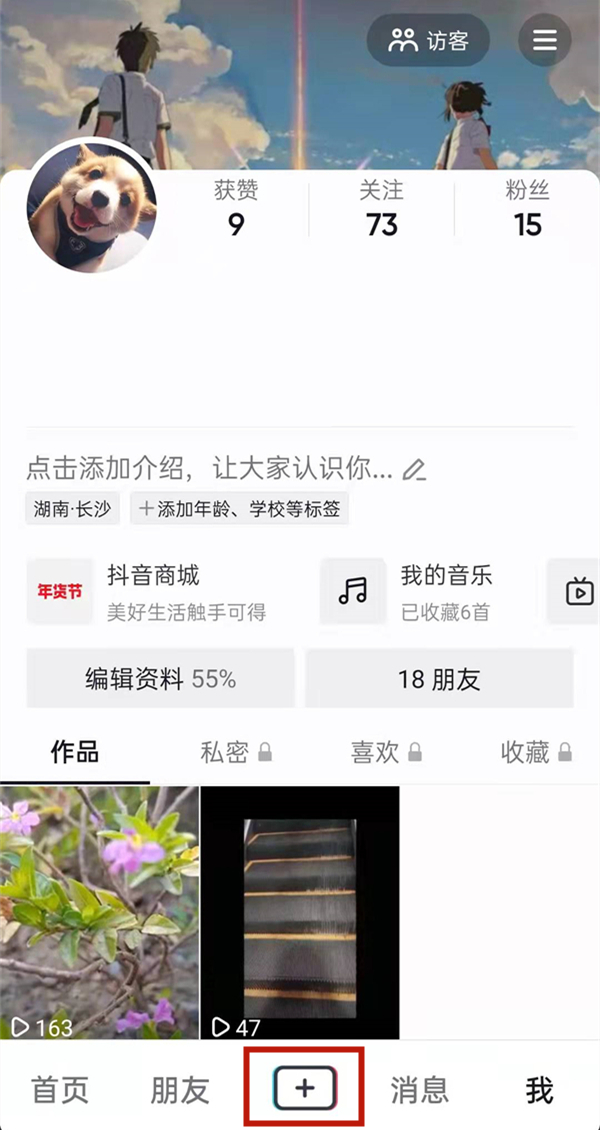
Task: Switch to the 私密 tab
Action: click(236, 753)
